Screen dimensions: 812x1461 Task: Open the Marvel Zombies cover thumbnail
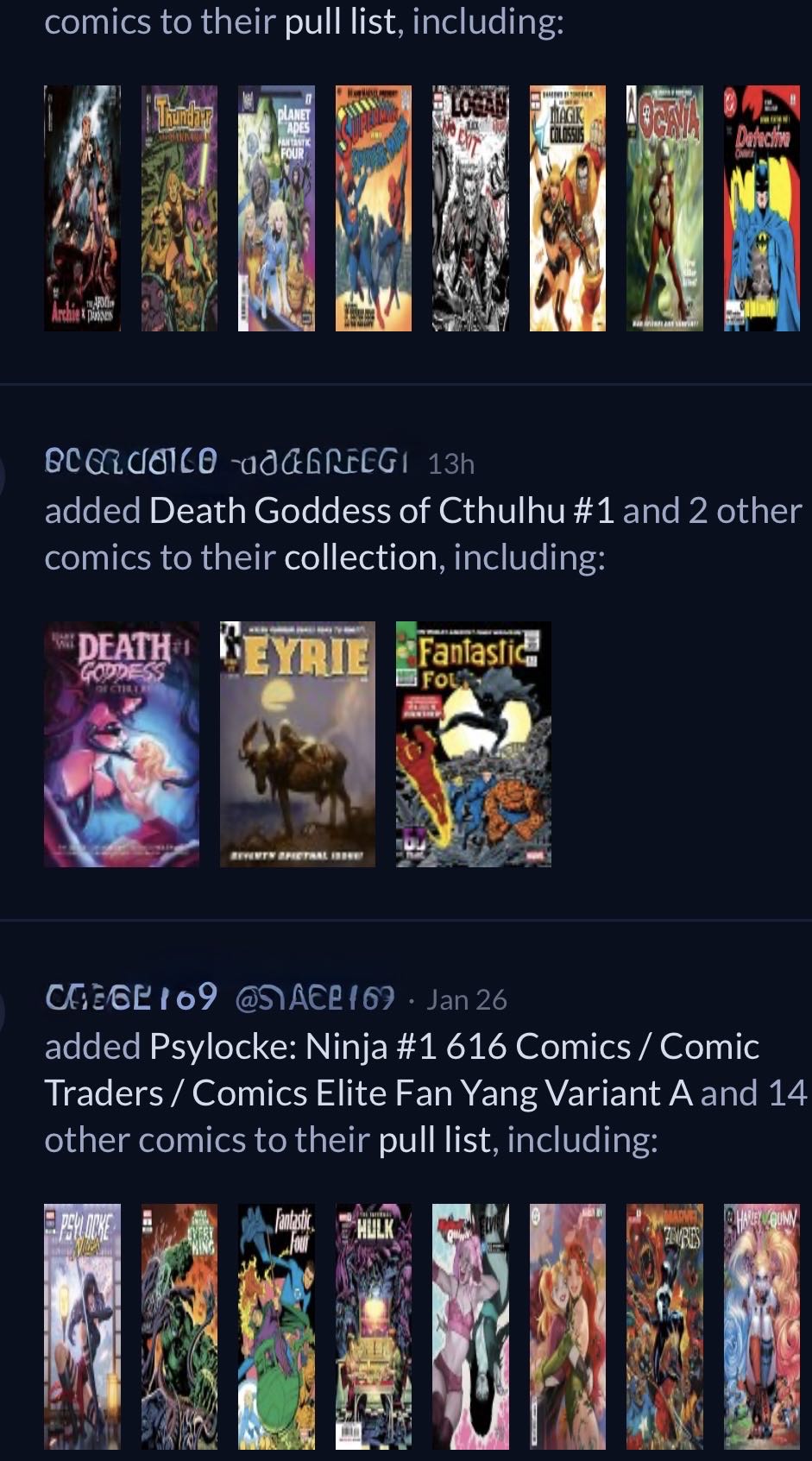664,1326
